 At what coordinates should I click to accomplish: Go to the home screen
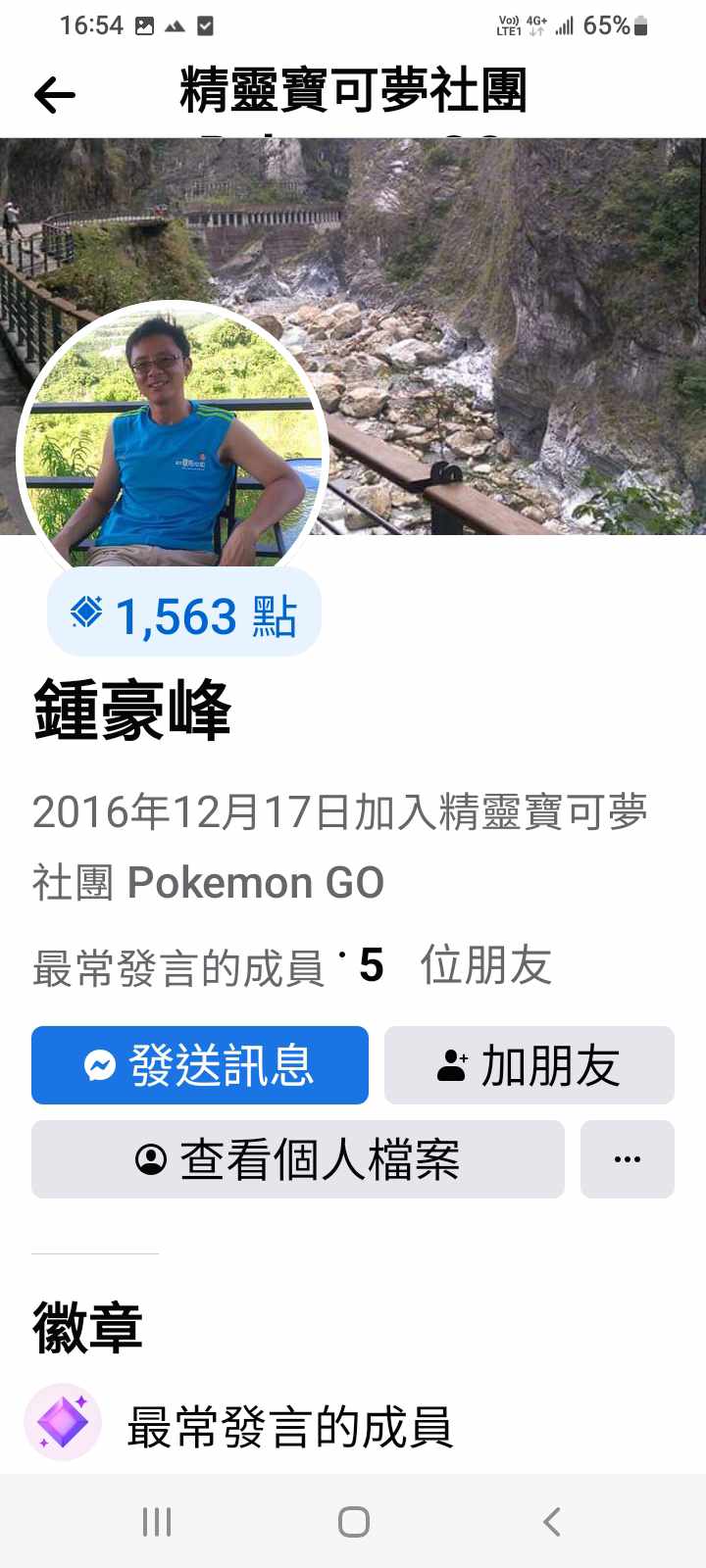353,1522
